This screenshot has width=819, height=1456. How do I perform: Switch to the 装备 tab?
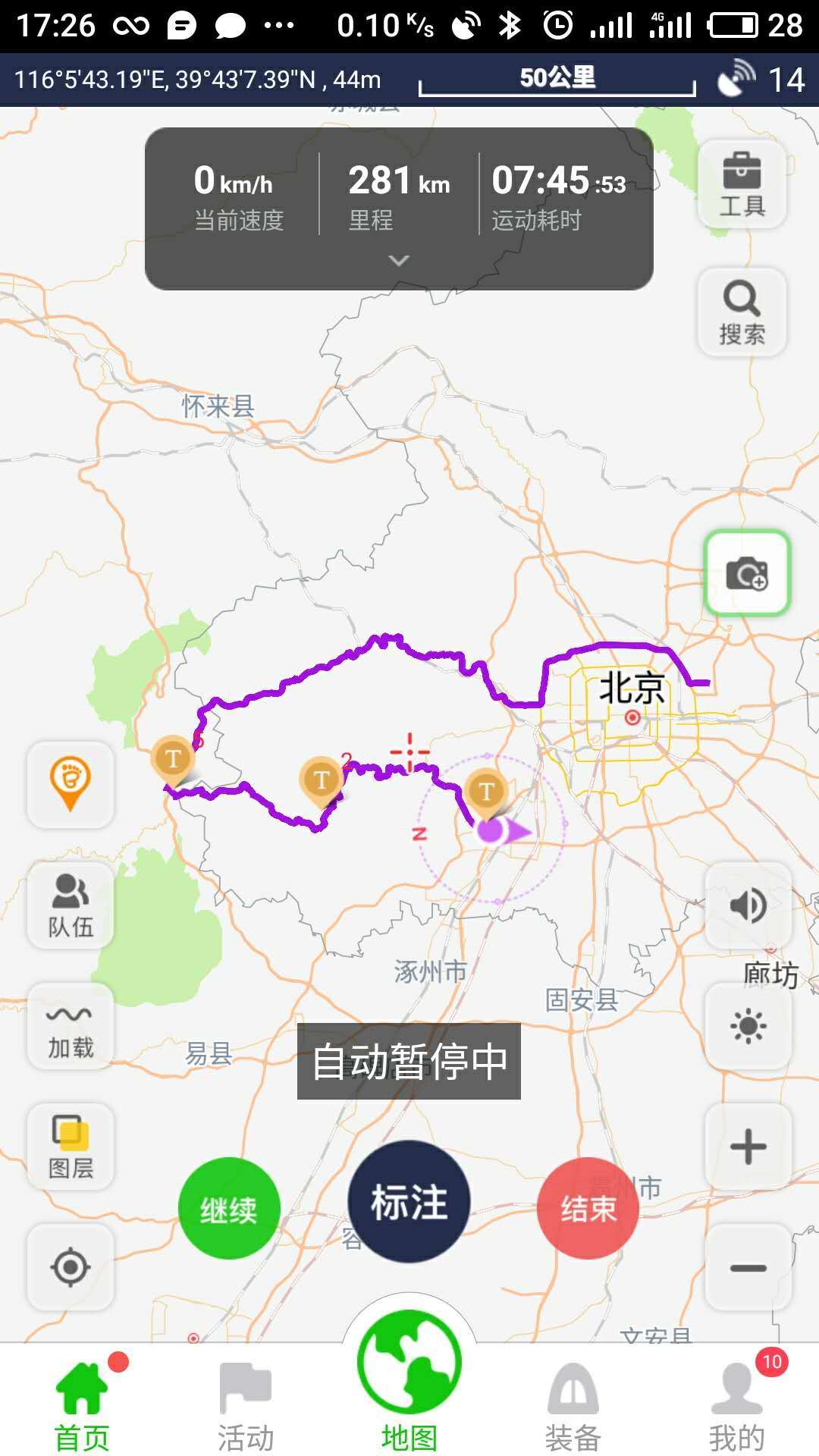(573, 1407)
